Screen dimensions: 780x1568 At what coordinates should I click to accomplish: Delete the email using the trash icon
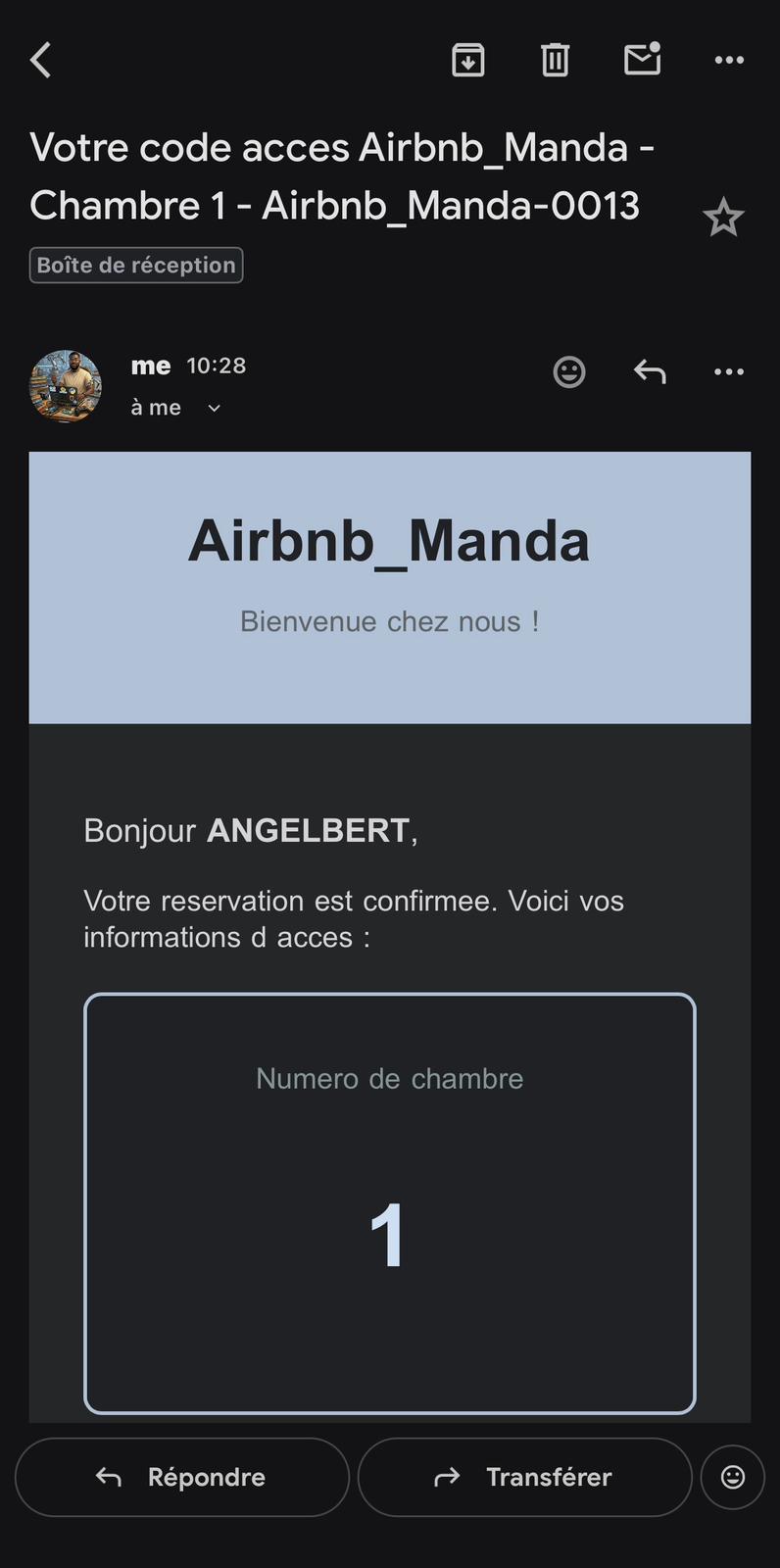(555, 60)
